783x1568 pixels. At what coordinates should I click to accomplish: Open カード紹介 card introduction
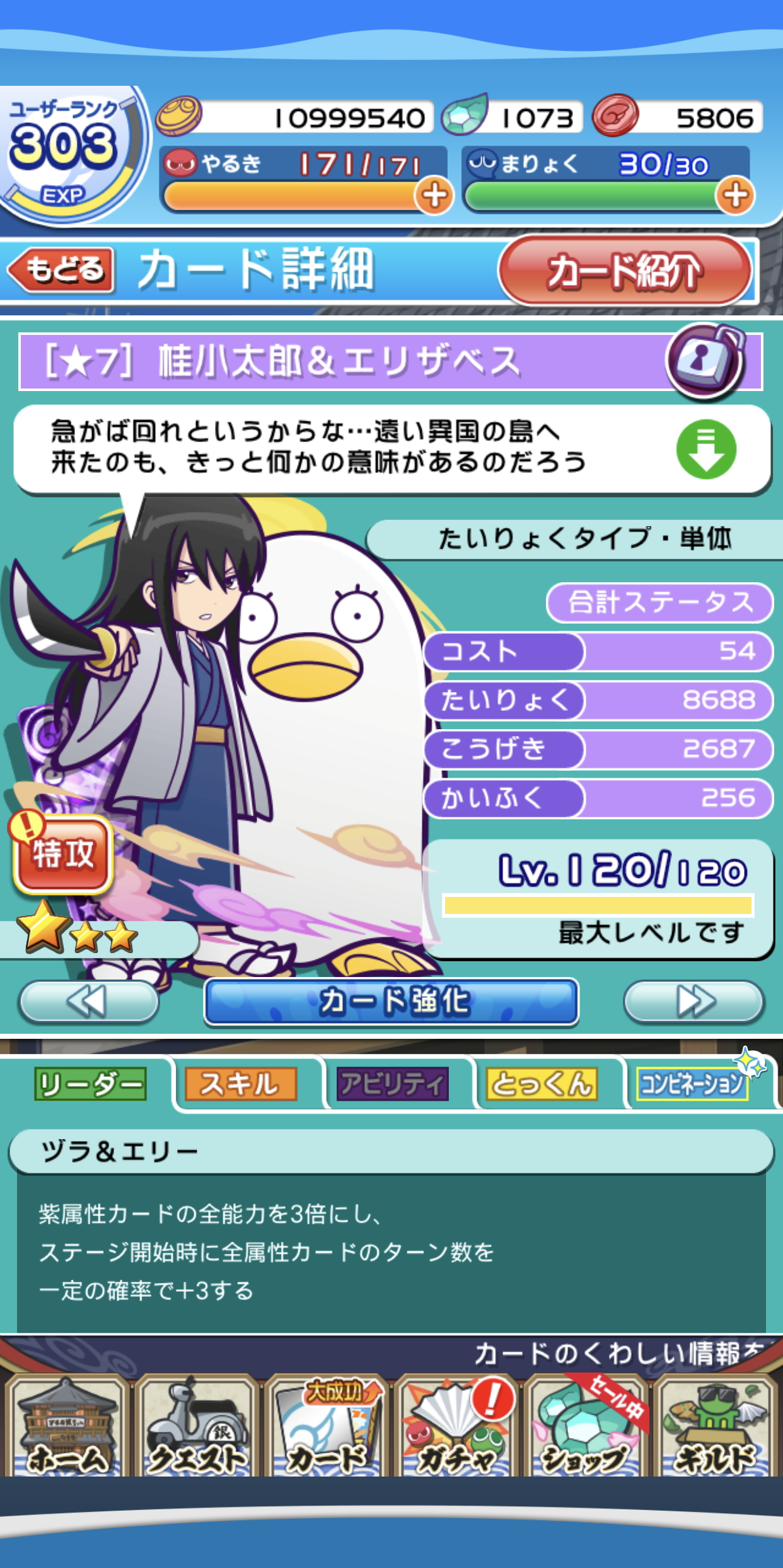[625, 271]
